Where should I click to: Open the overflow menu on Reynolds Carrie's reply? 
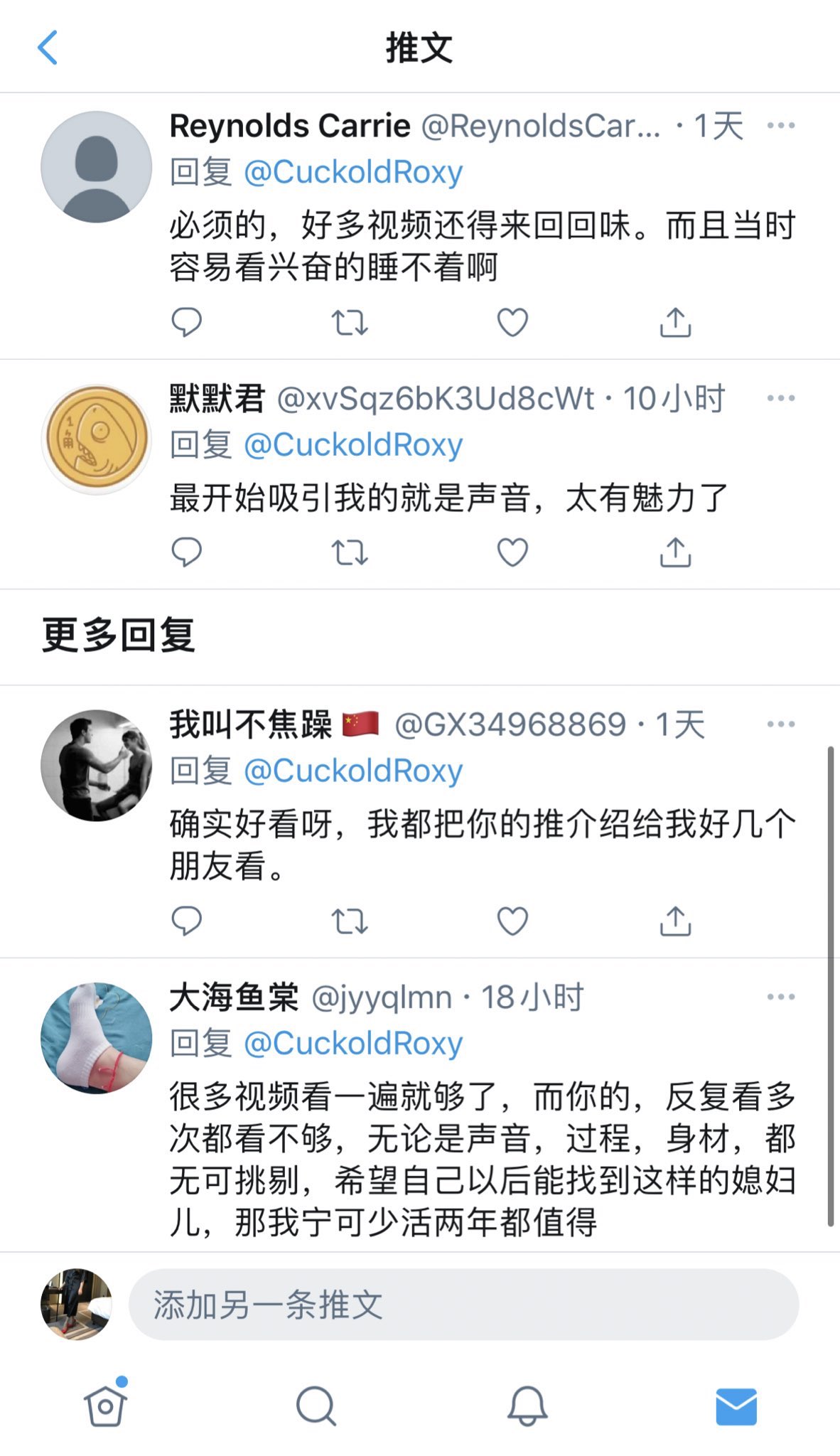780,126
